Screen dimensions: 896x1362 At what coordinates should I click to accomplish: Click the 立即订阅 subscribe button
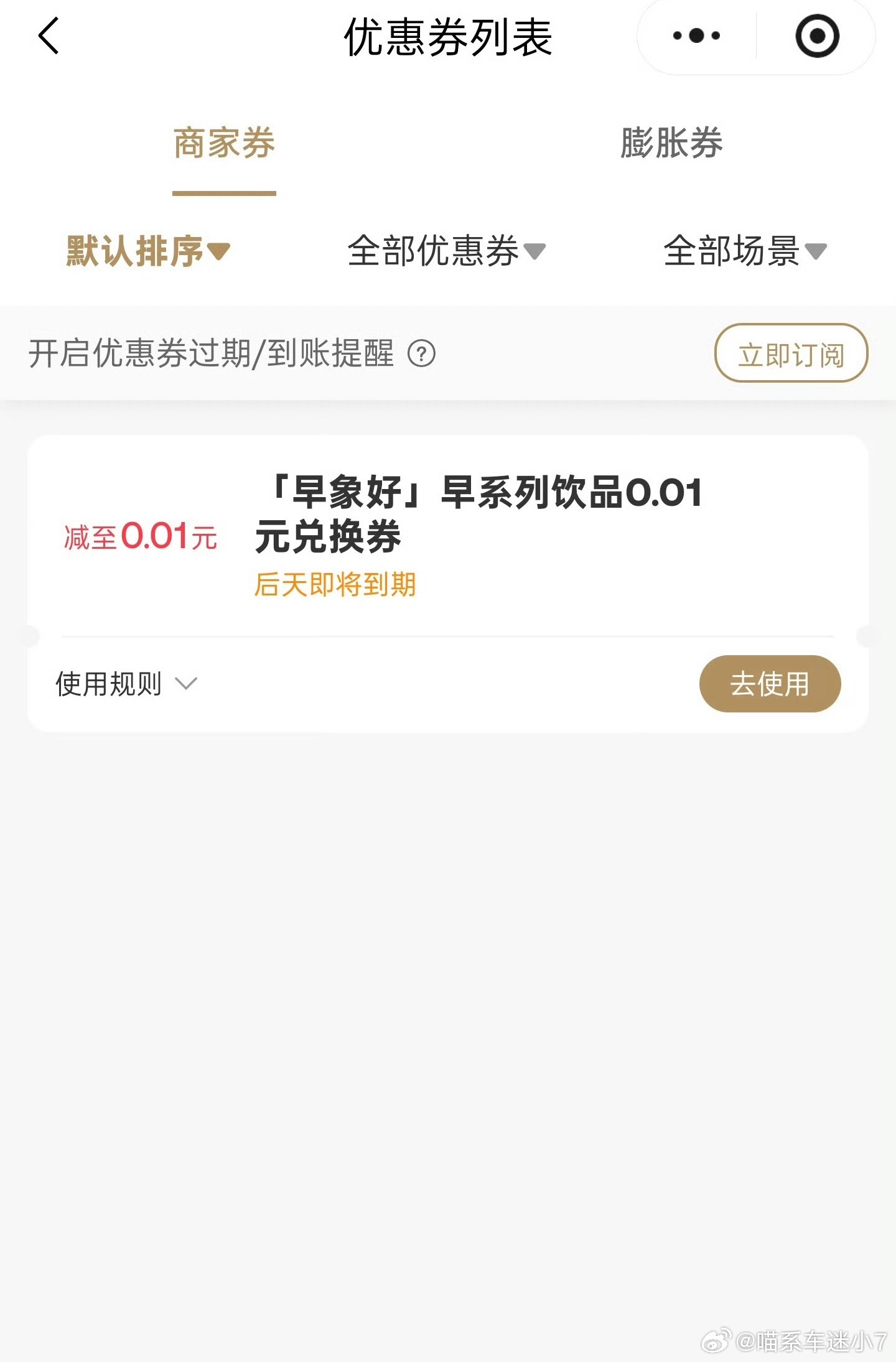click(x=791, y=353)
